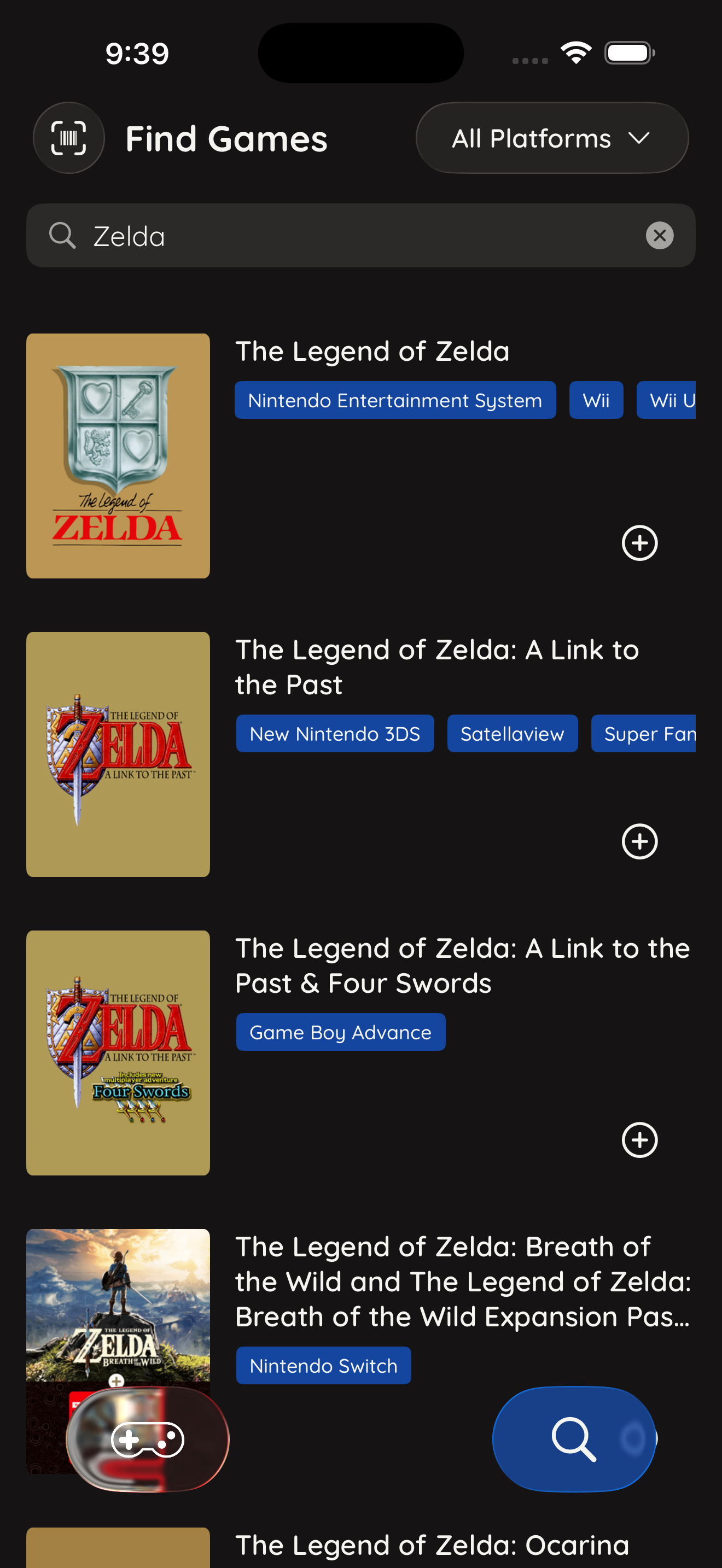722x1568 pixels.
Task: Clear the Zelda search text
Action: click(x=661, y=236)
